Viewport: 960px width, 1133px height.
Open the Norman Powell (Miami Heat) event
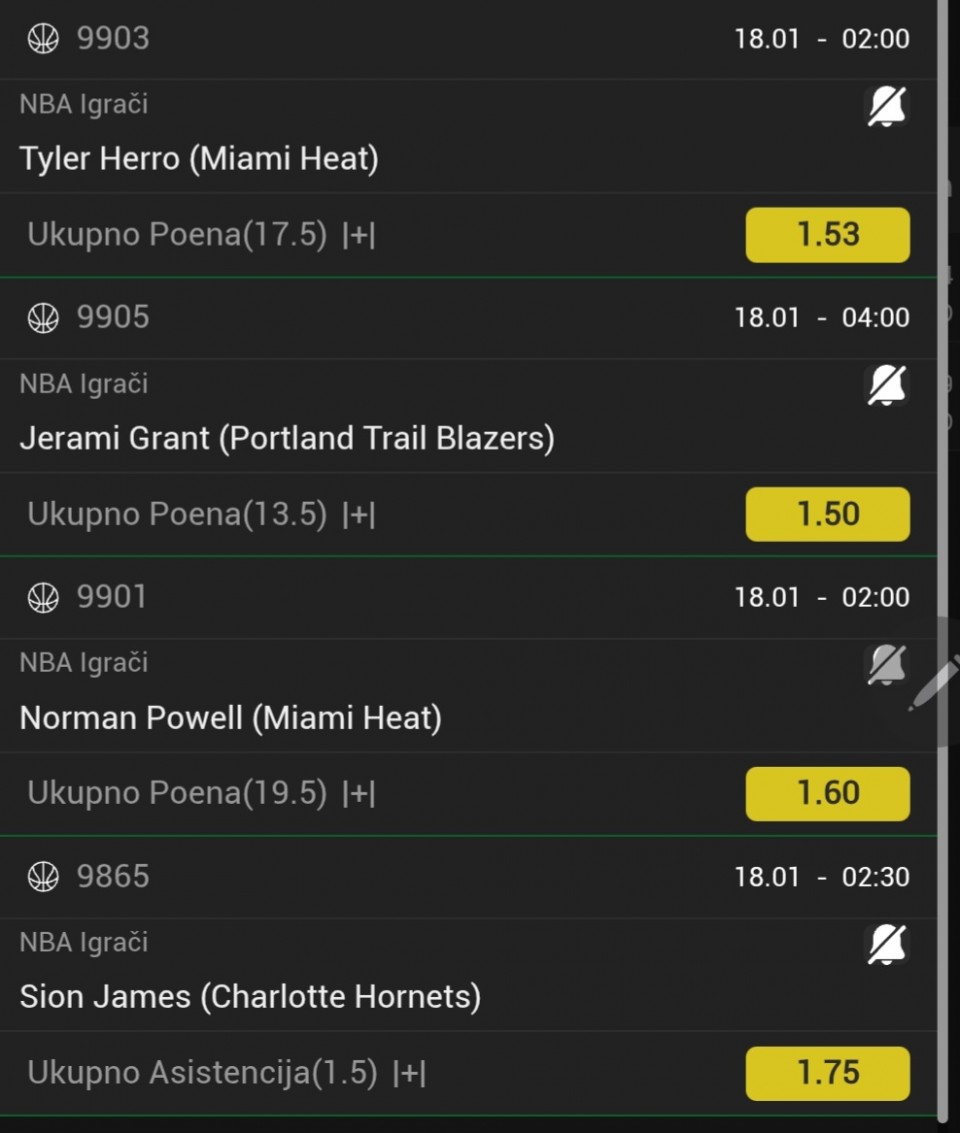pyautogui.click(x=231, y=718)
